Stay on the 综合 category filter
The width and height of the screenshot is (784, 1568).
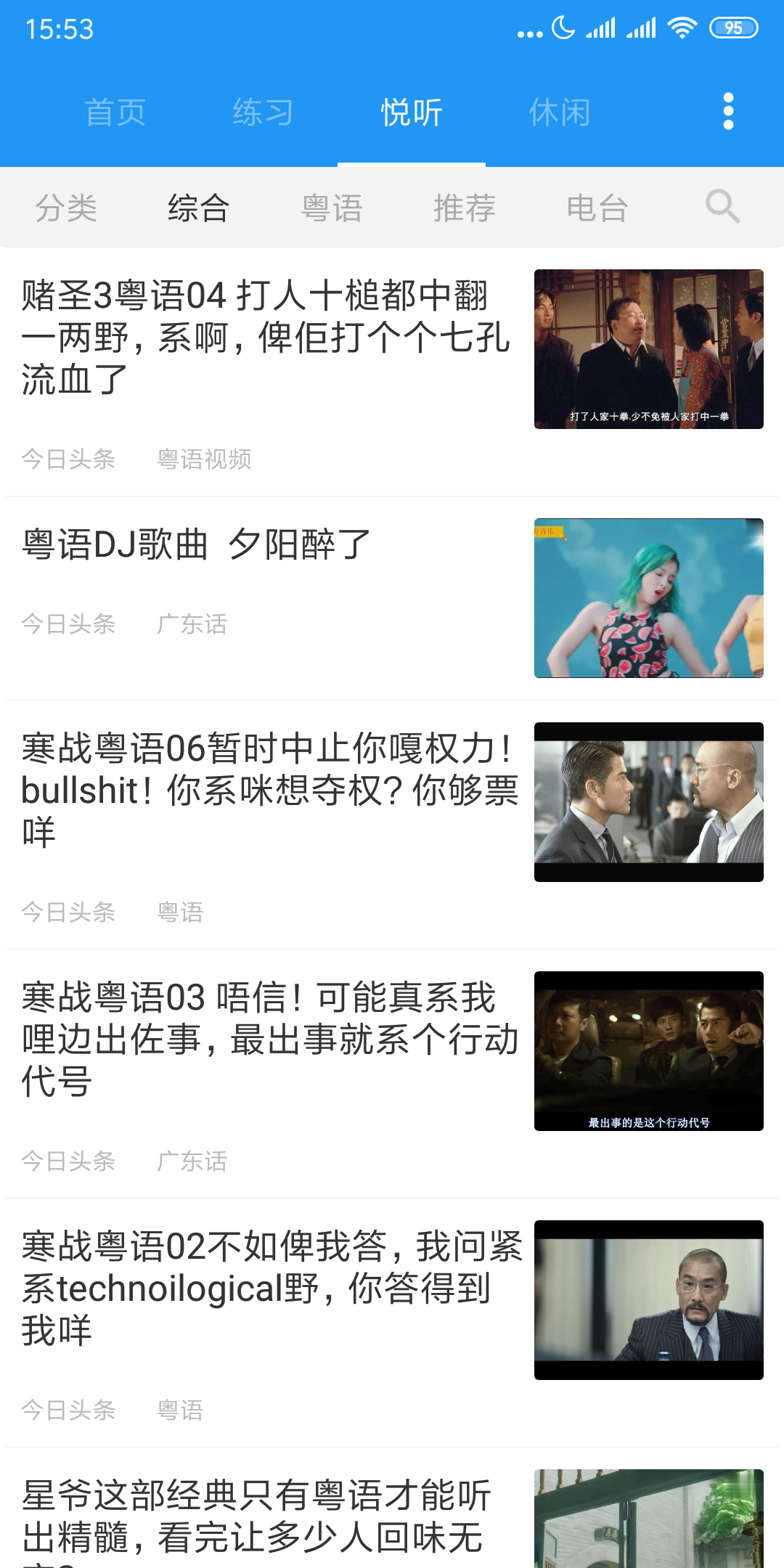(x=198, y=208)
